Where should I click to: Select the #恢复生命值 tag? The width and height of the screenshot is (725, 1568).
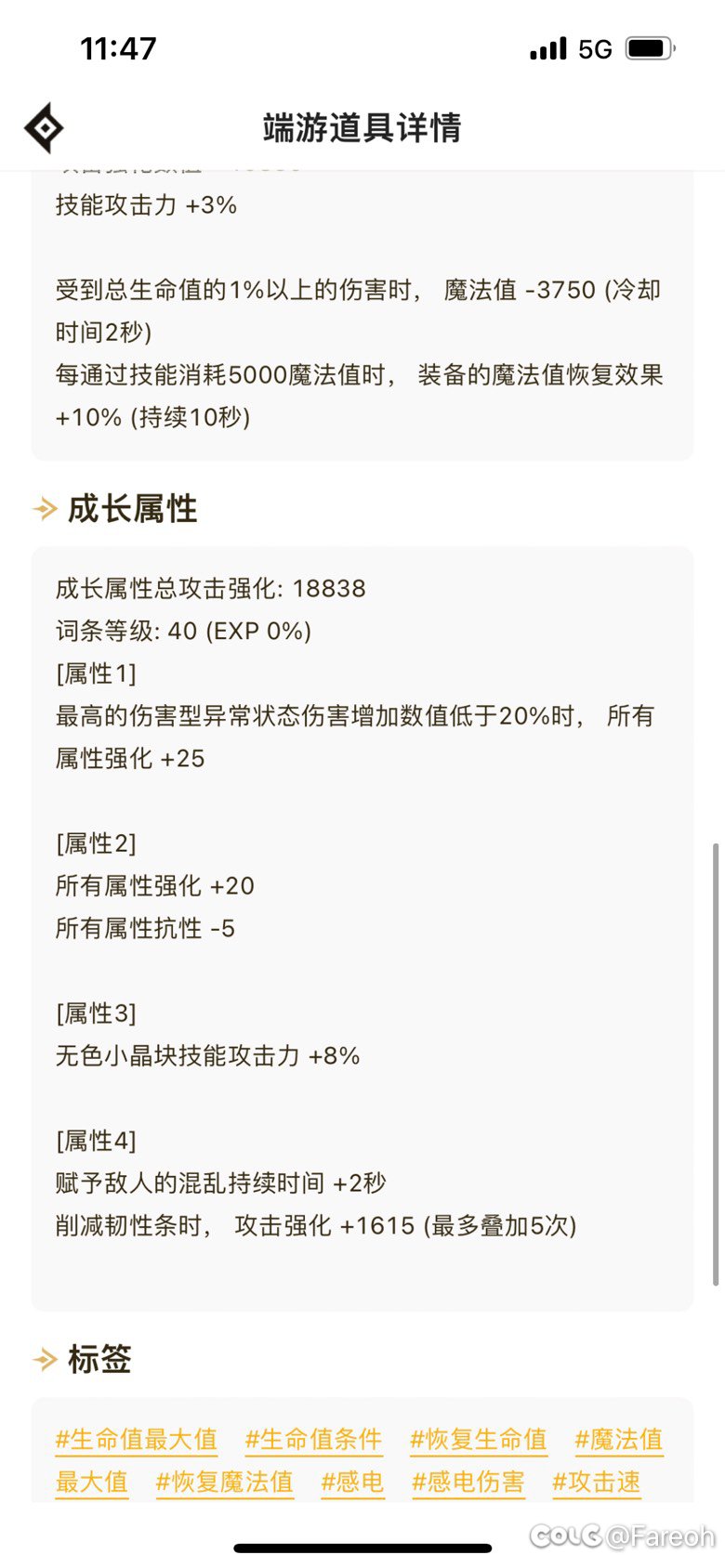tap(479, 1440)
